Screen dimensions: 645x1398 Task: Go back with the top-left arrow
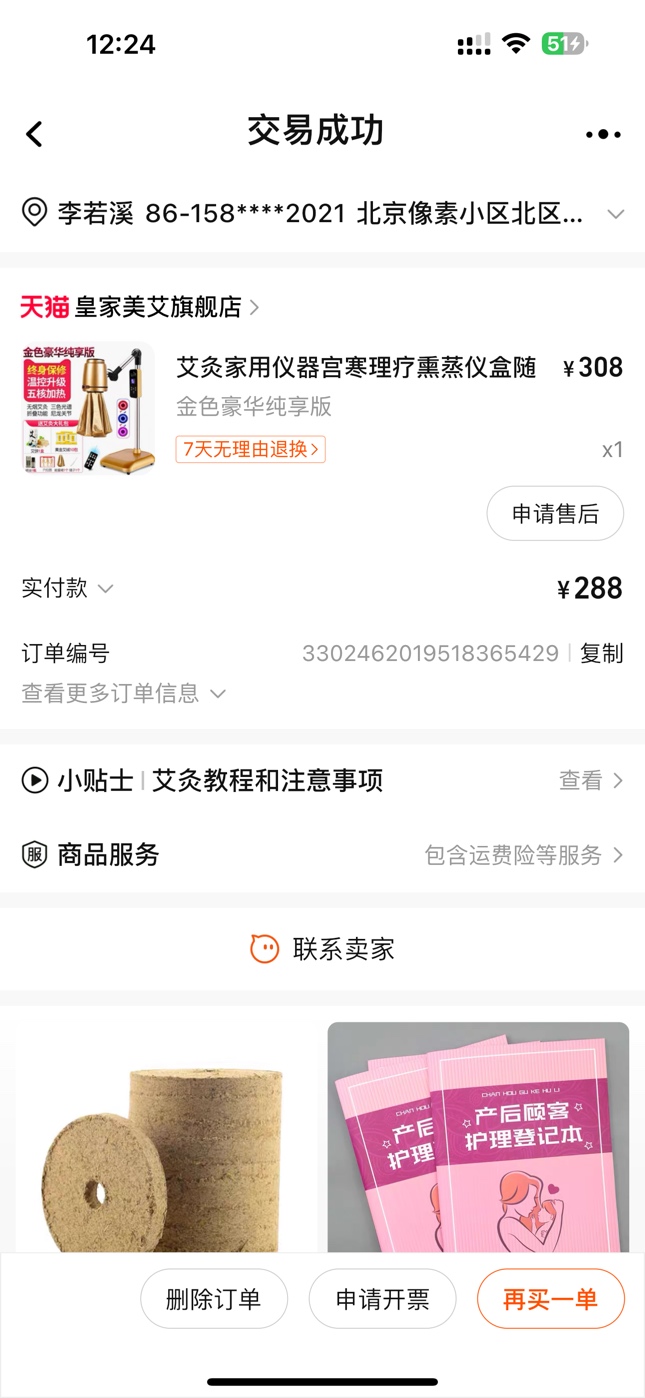point(35,134)
